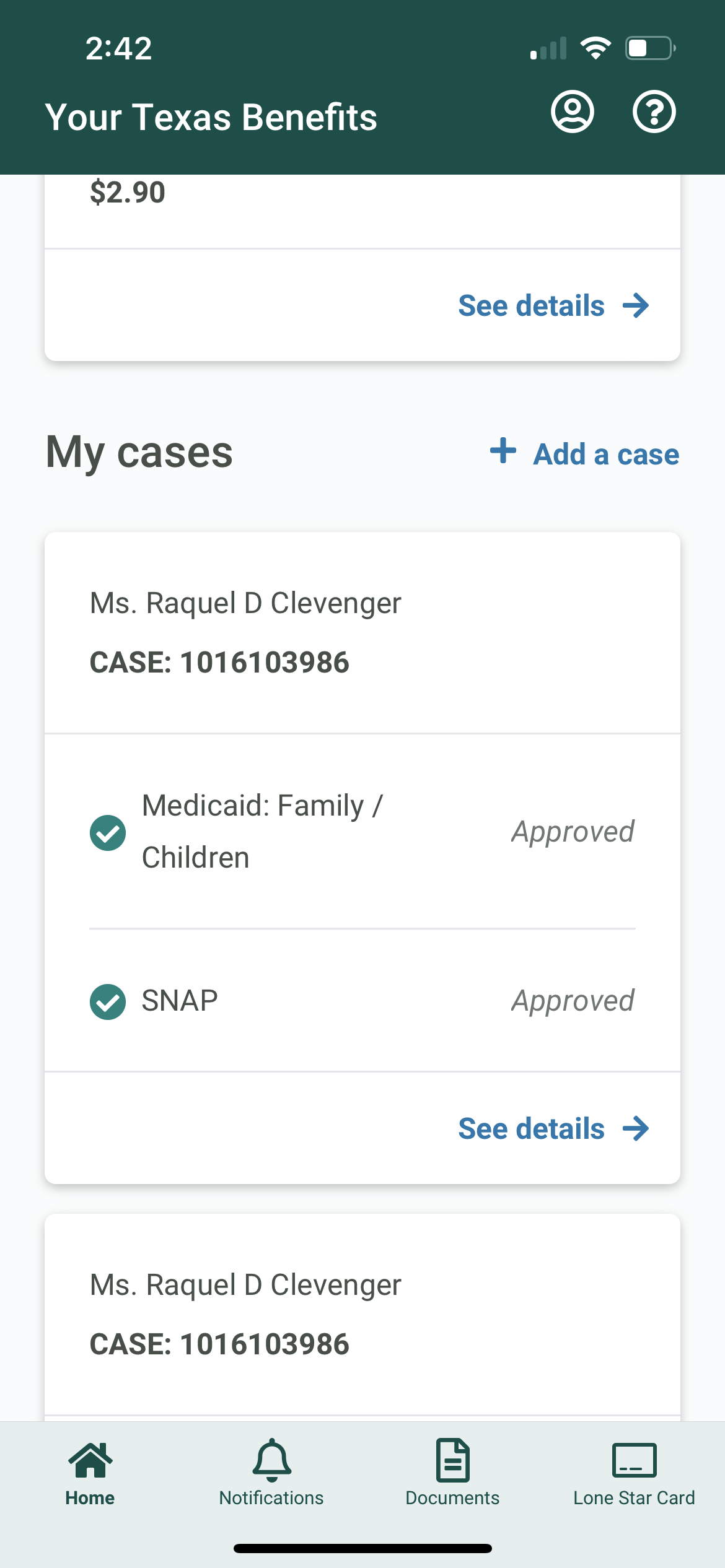Open the account profile icon
The height and width of the screenshot is (1568, 725).
tap(573, 112)
